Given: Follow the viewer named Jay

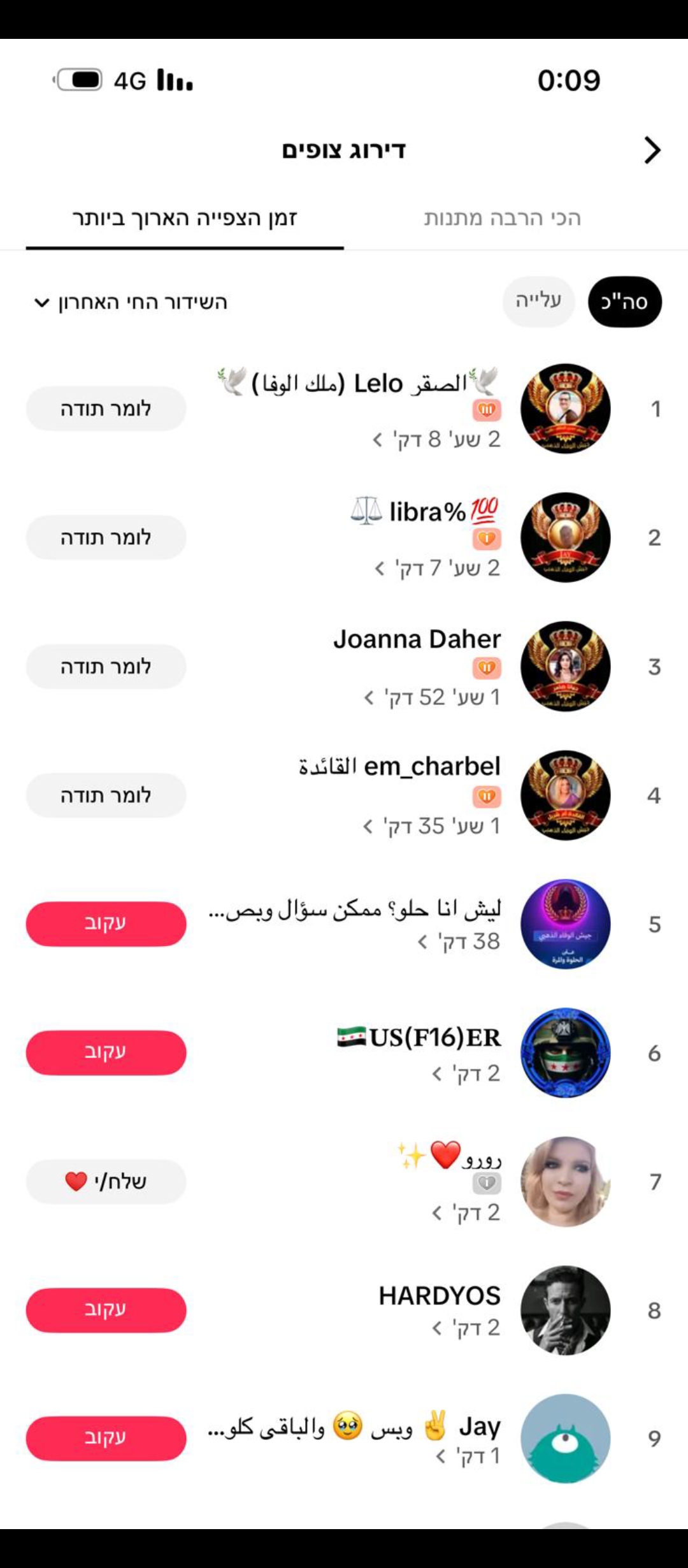Looking at the screenshot, I should (106, 1439).
